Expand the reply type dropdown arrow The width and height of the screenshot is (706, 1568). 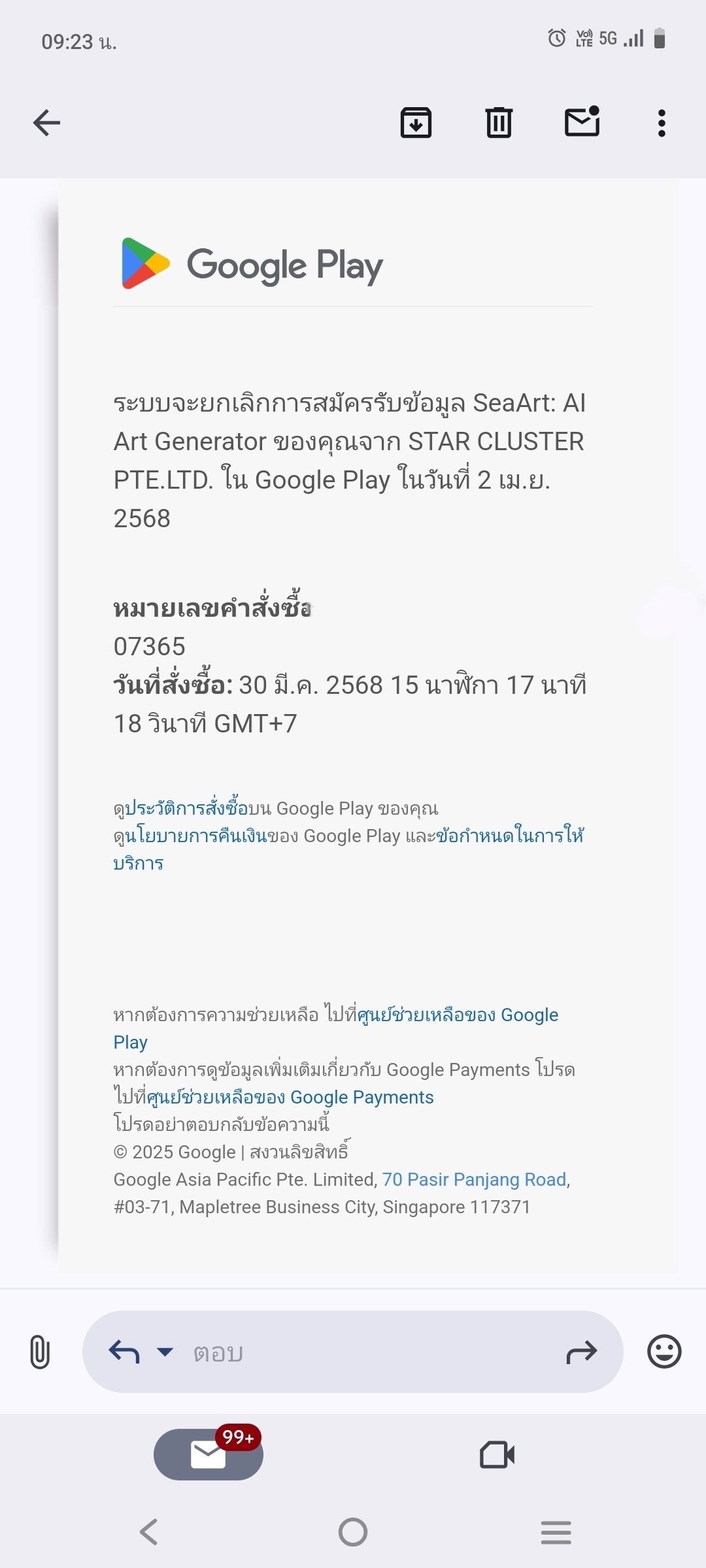coord(165,1351)
